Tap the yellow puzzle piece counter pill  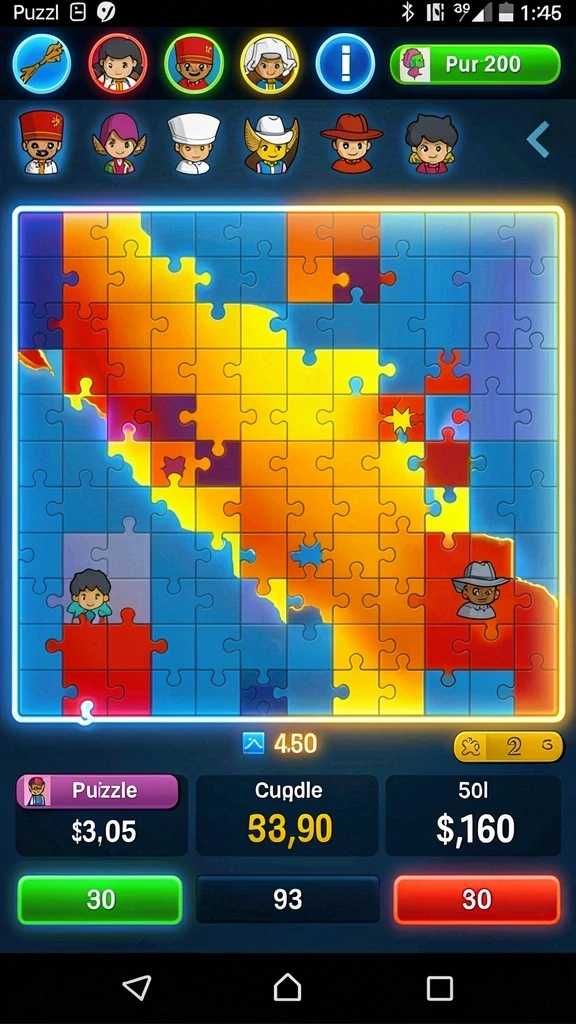[x=507, y=746]
